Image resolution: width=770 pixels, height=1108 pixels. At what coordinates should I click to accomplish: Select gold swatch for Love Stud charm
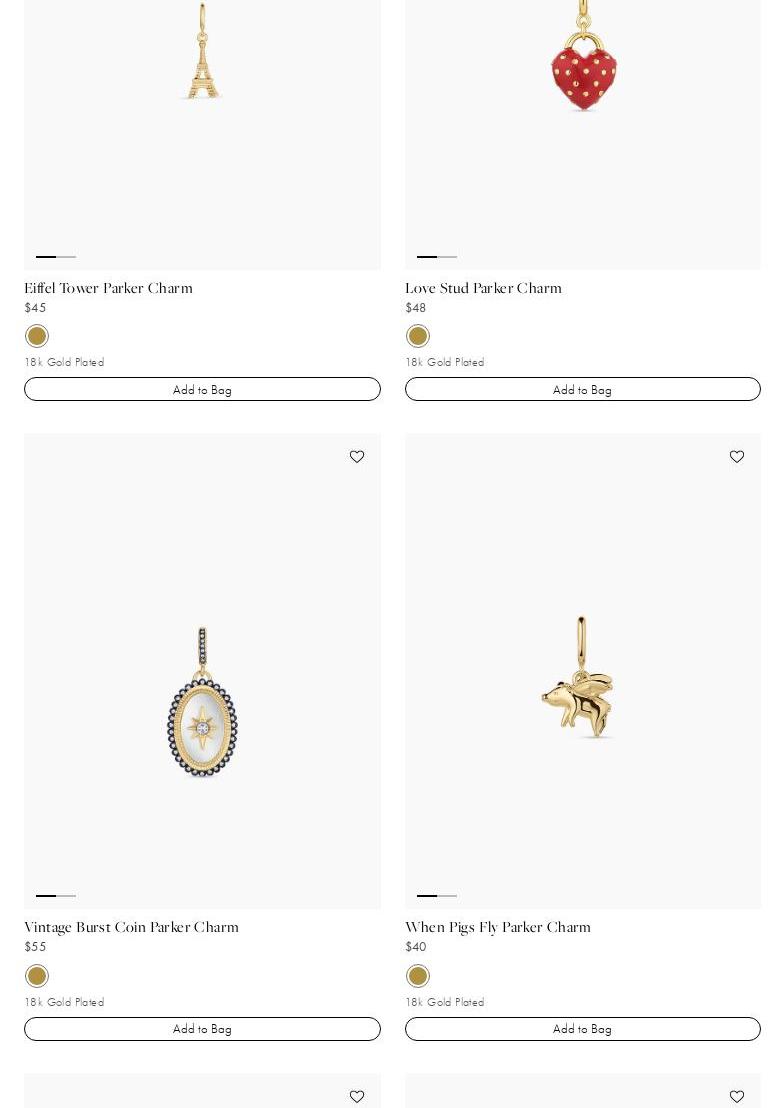[417, 336]
